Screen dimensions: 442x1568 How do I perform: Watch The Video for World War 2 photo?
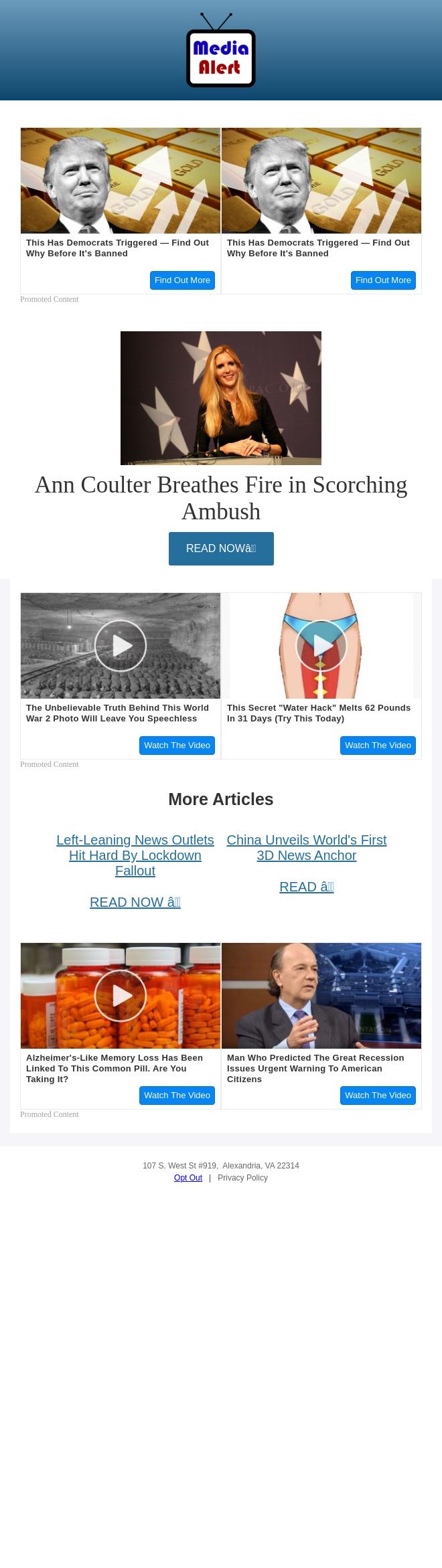pyautogui.click(x=177, y=746)
